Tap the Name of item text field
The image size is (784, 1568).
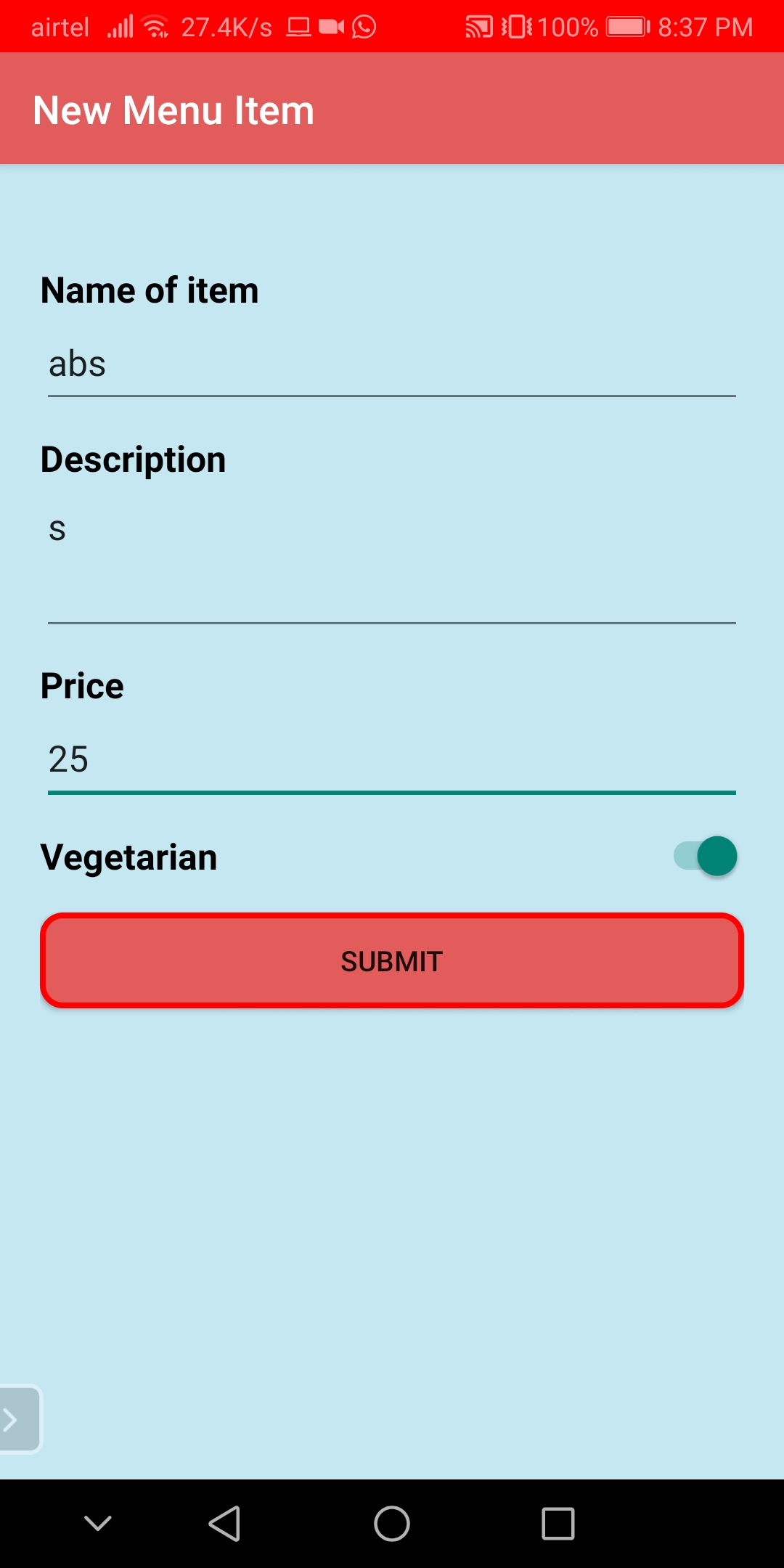pyautogui.click(x=392, y=364)
